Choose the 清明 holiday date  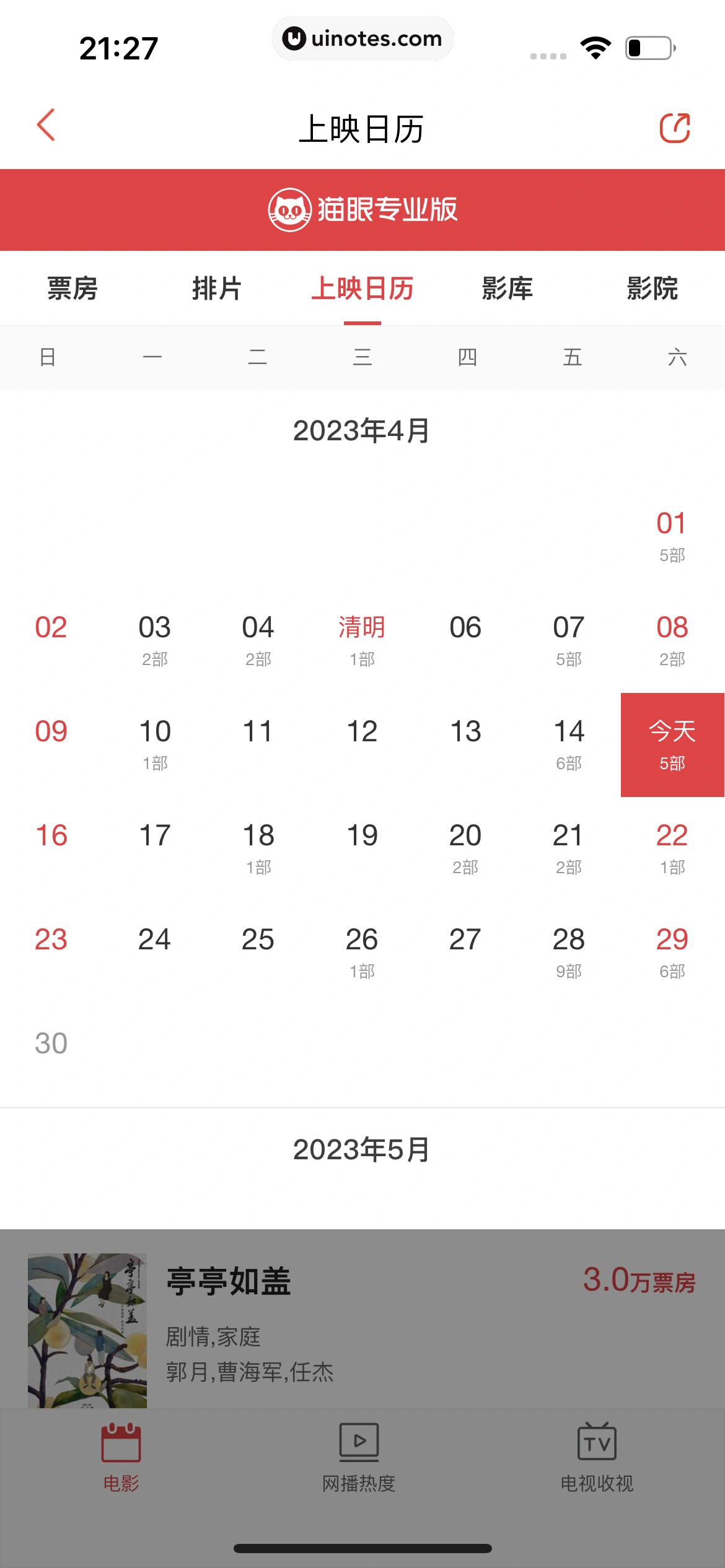362,640
